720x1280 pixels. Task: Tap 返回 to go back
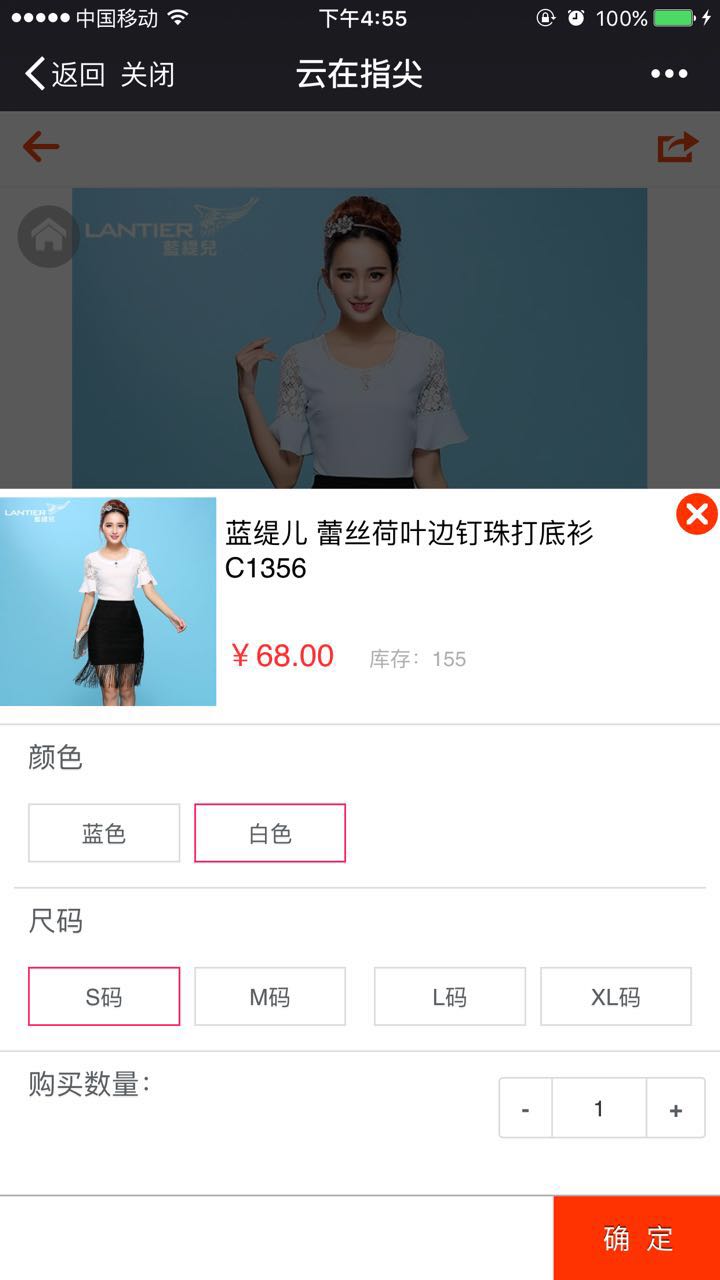[x=65, y=74]
